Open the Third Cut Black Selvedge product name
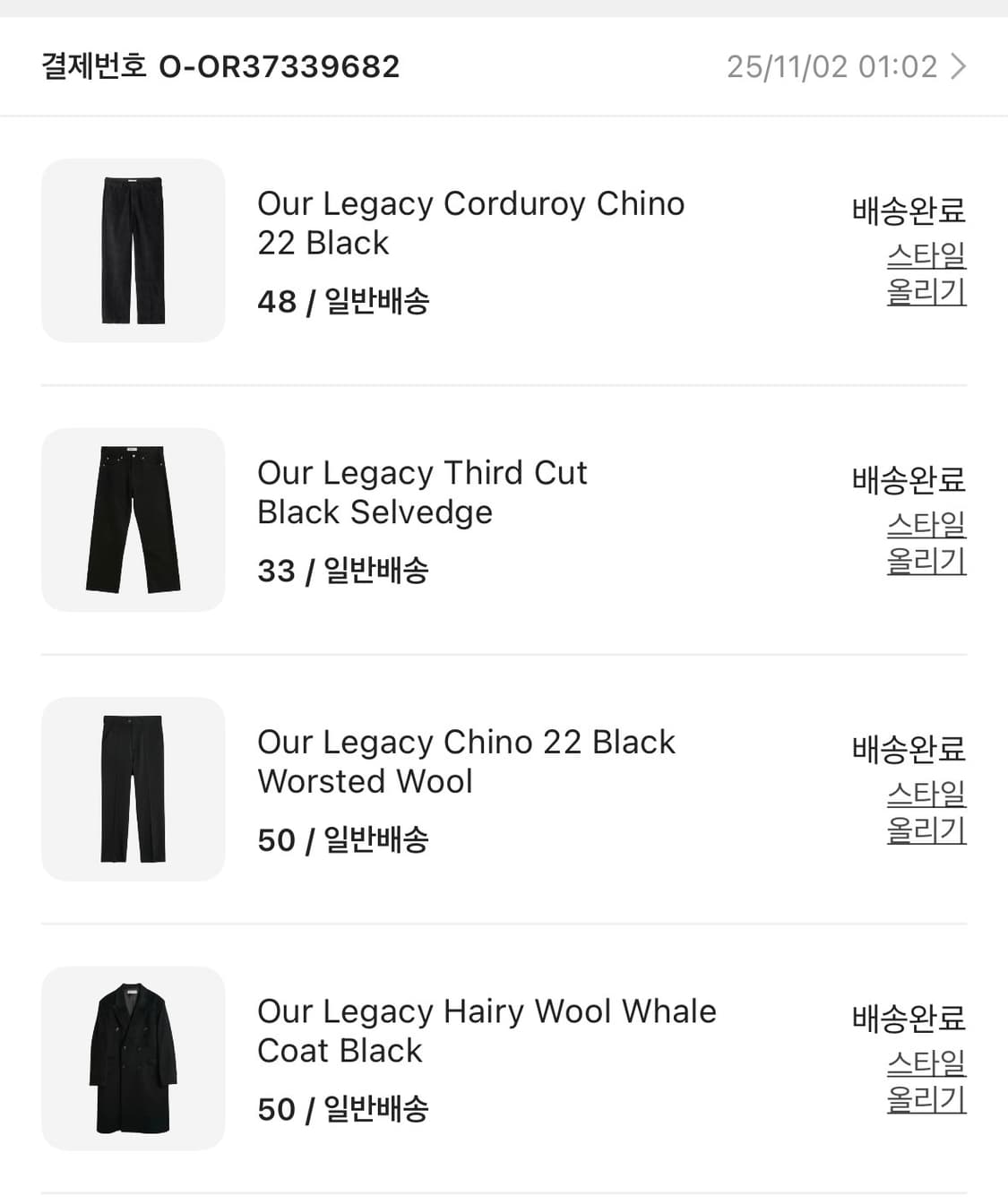Image resolution: width=1008 pixels, height=1204 pixels. pos(421,492)
